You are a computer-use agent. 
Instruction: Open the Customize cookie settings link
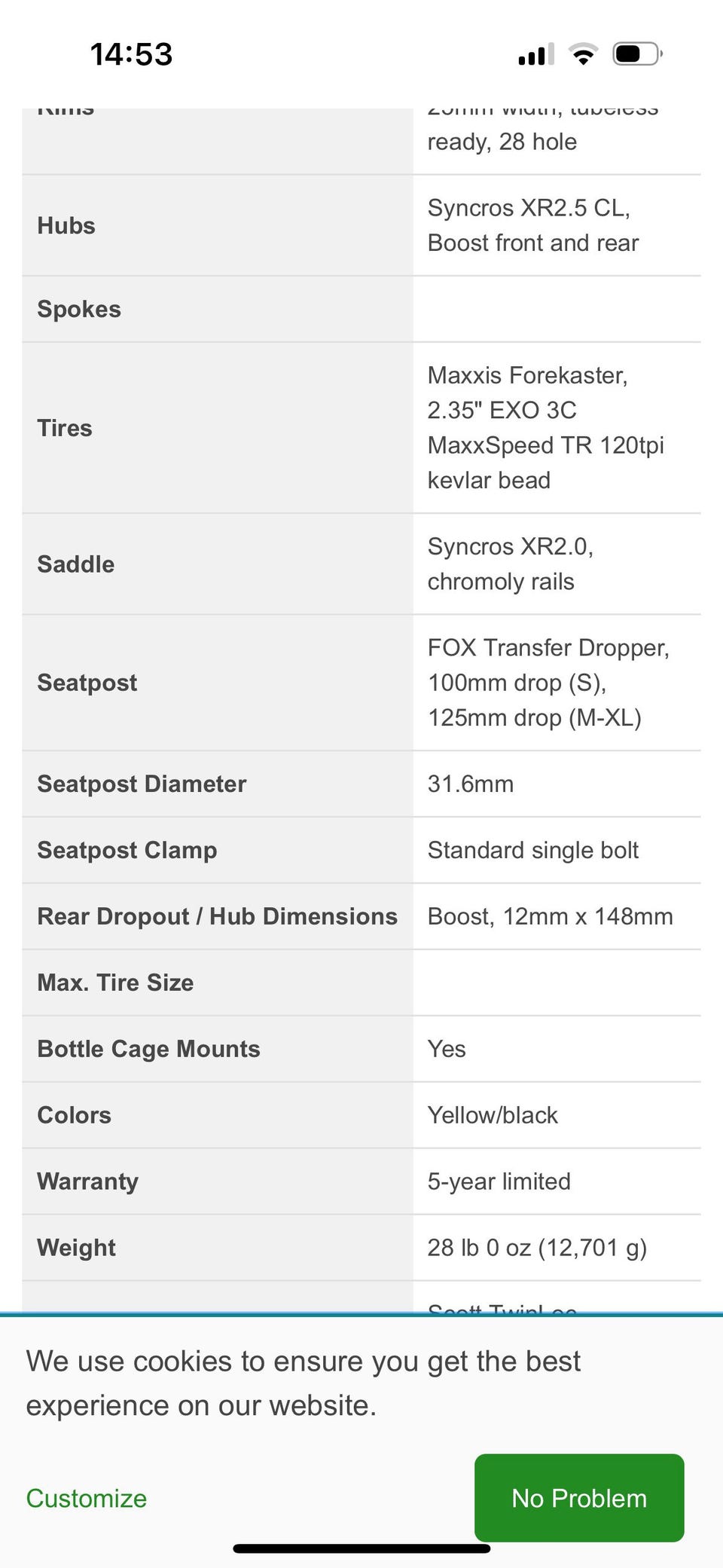pyautogui.click(x=87, y=1498)
